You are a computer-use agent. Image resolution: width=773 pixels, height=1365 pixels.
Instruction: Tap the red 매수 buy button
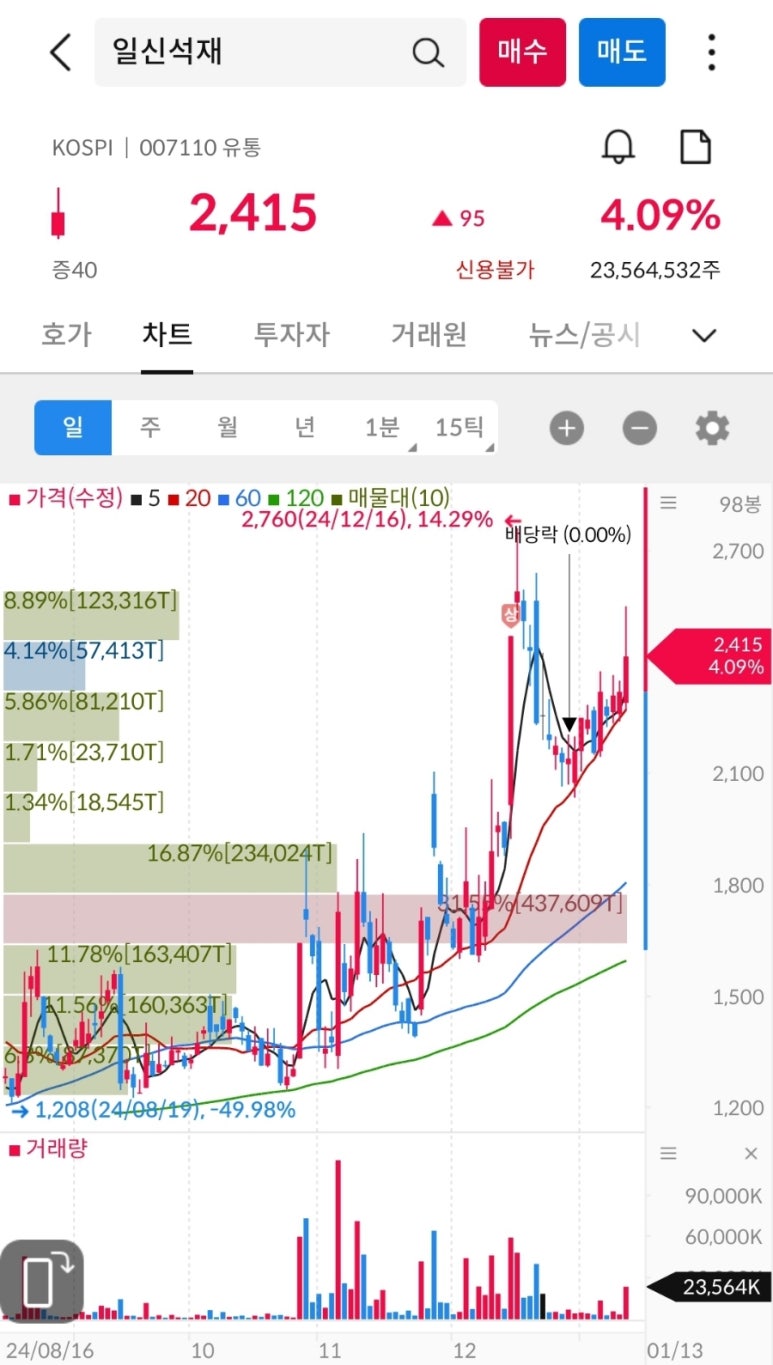click(x=522, y=52)
